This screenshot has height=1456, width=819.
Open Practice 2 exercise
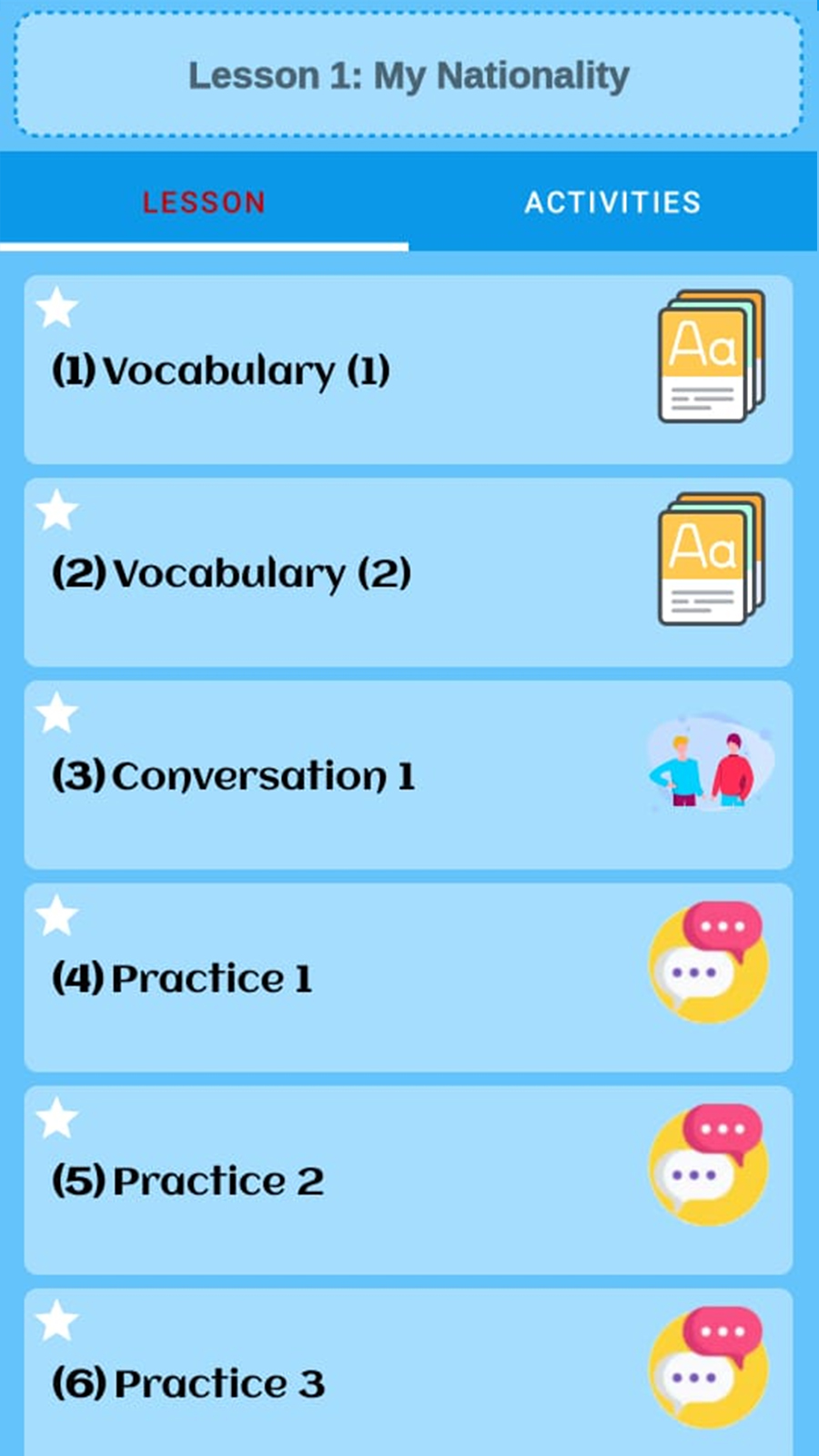(408, 1180)
